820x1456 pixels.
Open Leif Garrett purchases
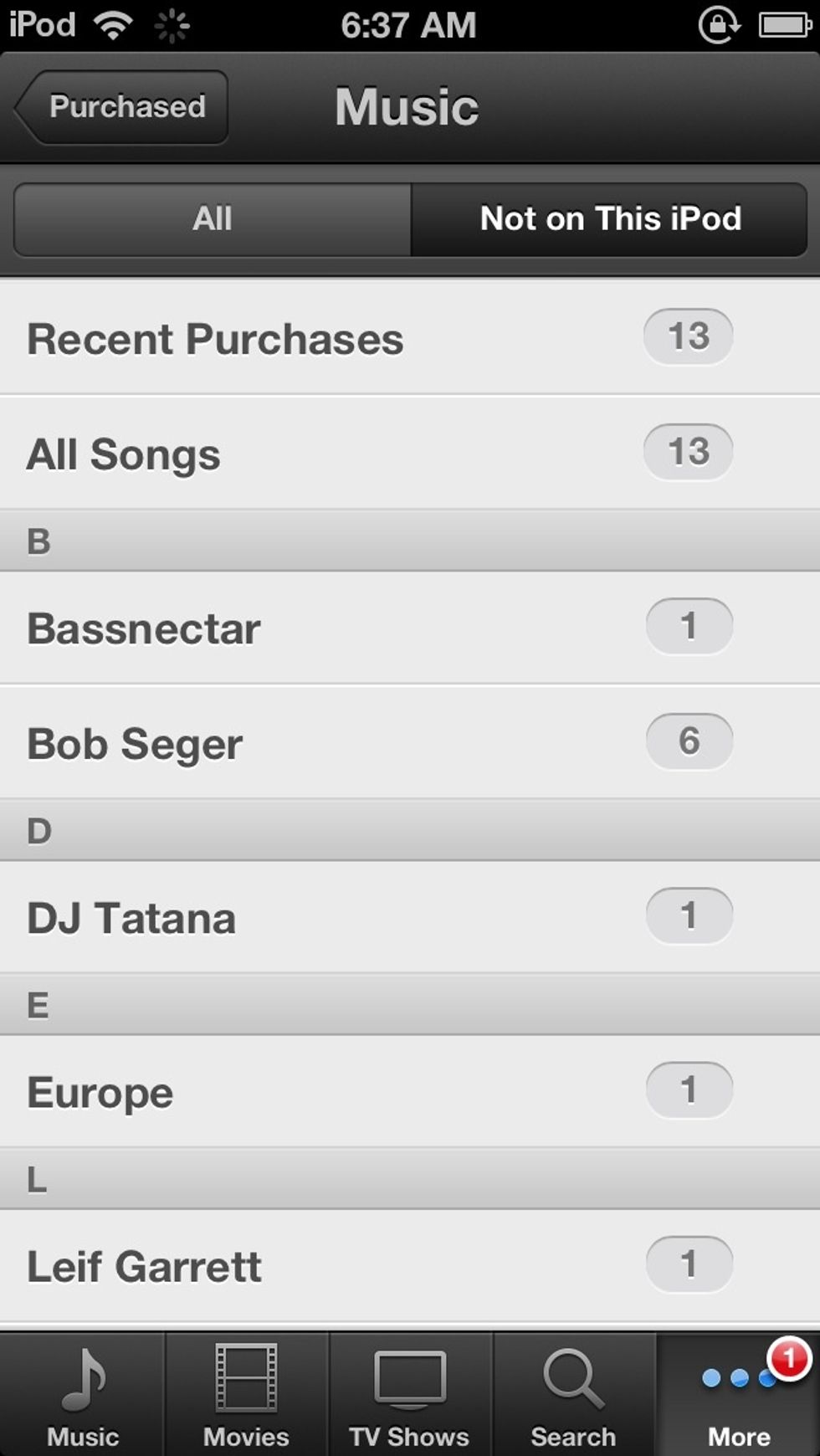410,1265
